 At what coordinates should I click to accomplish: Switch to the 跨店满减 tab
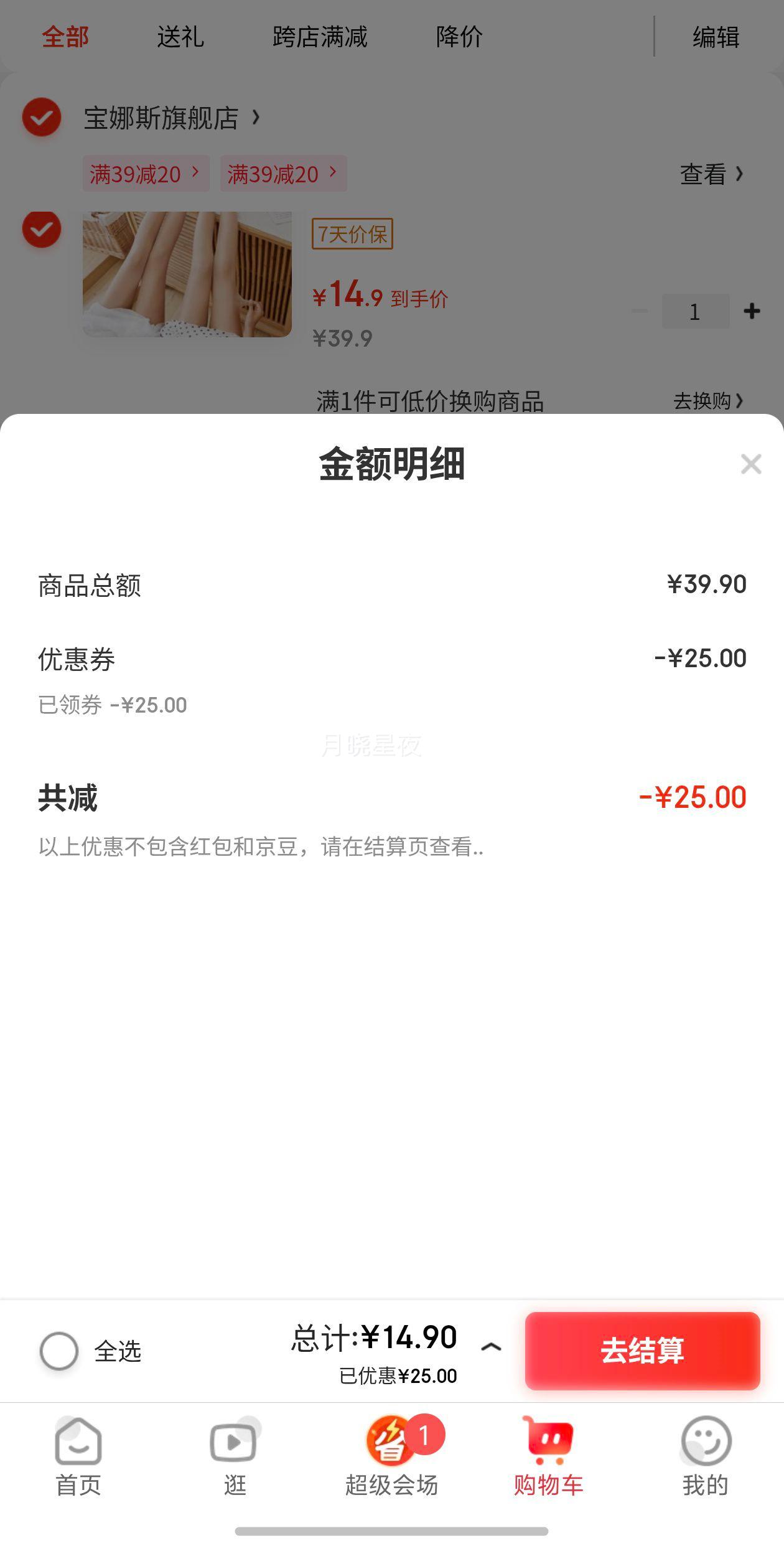(x=319, y=37)
